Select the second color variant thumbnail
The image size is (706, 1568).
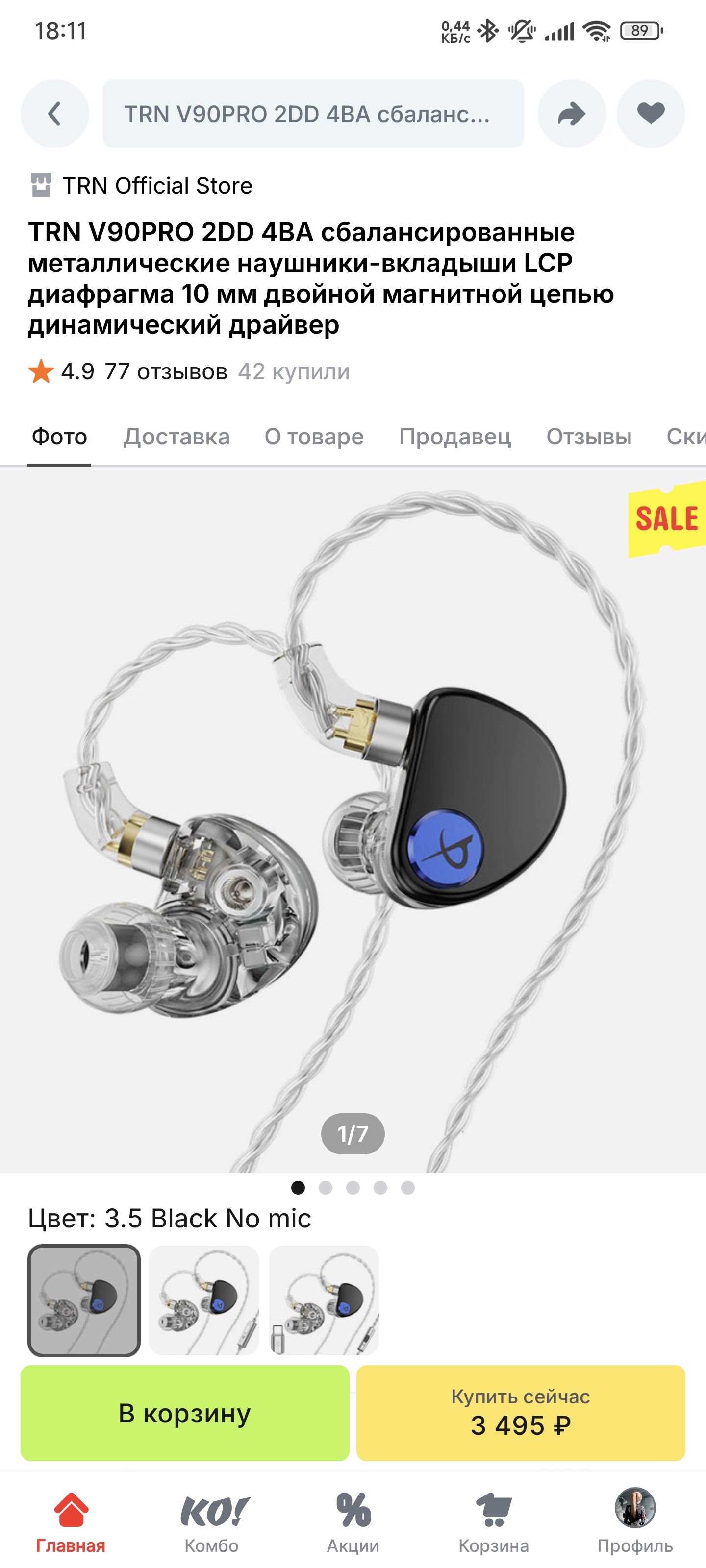(204, 1299)
